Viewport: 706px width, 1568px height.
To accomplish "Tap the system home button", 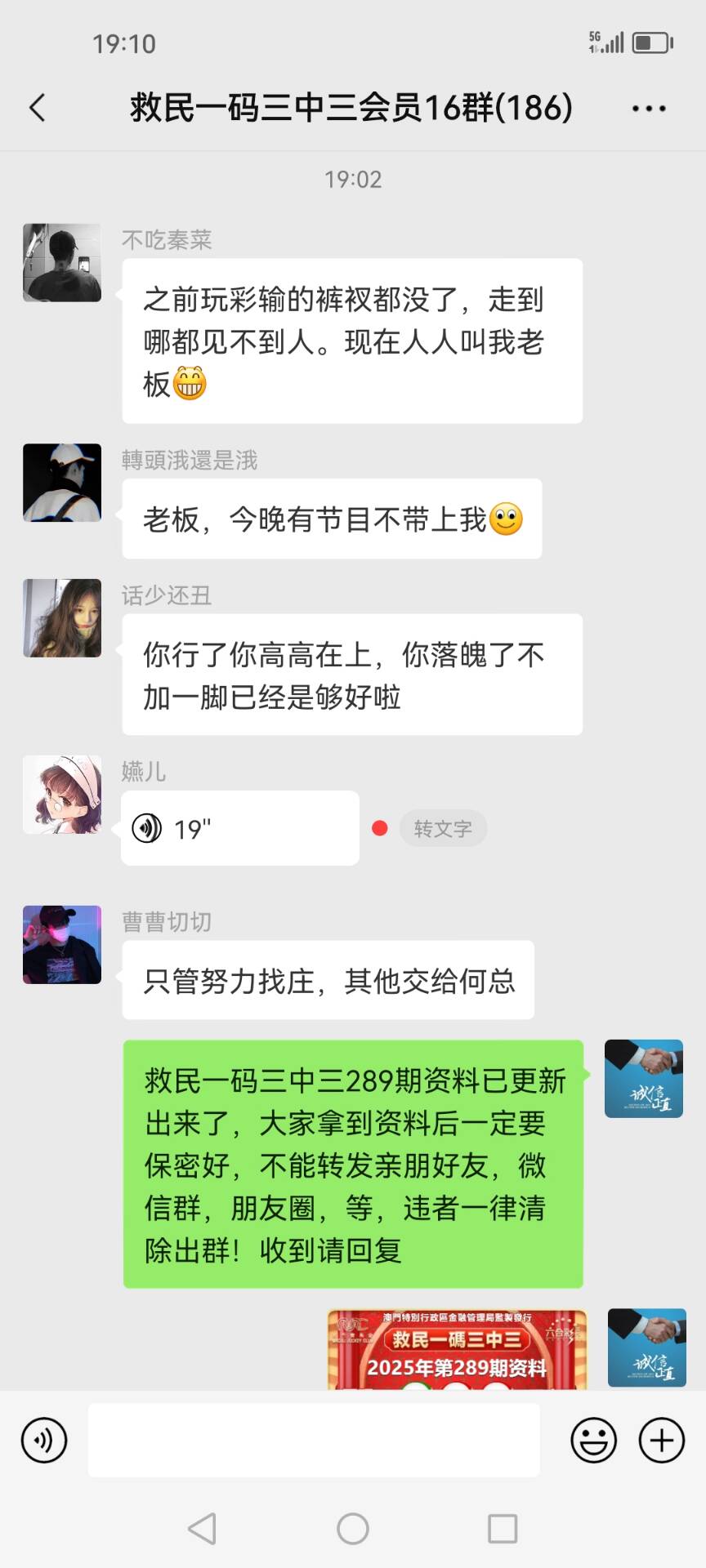I will pyautogui.click(x=353, y=1528).
